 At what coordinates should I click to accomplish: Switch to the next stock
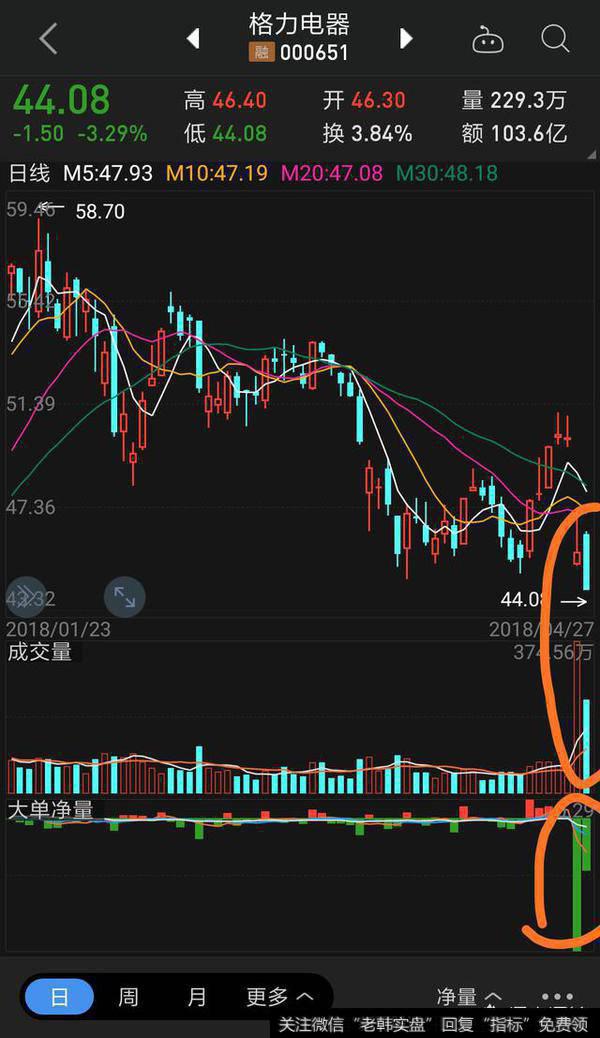click(x=406, y=38)
